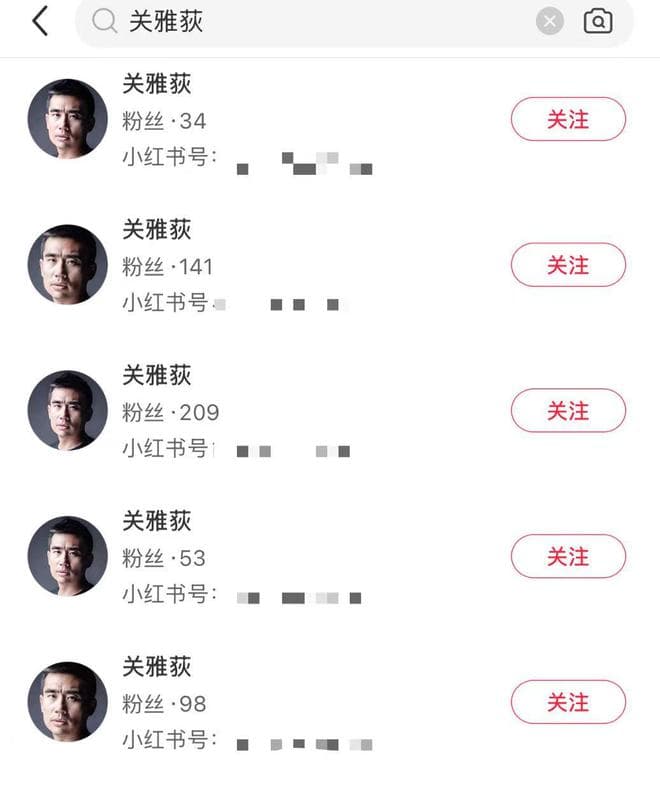Viewport: 660px width, 792px height.
Task: Follow the 关雅荻 account with 209 fans
Action: pyautogui.click(x=568, y=411)
